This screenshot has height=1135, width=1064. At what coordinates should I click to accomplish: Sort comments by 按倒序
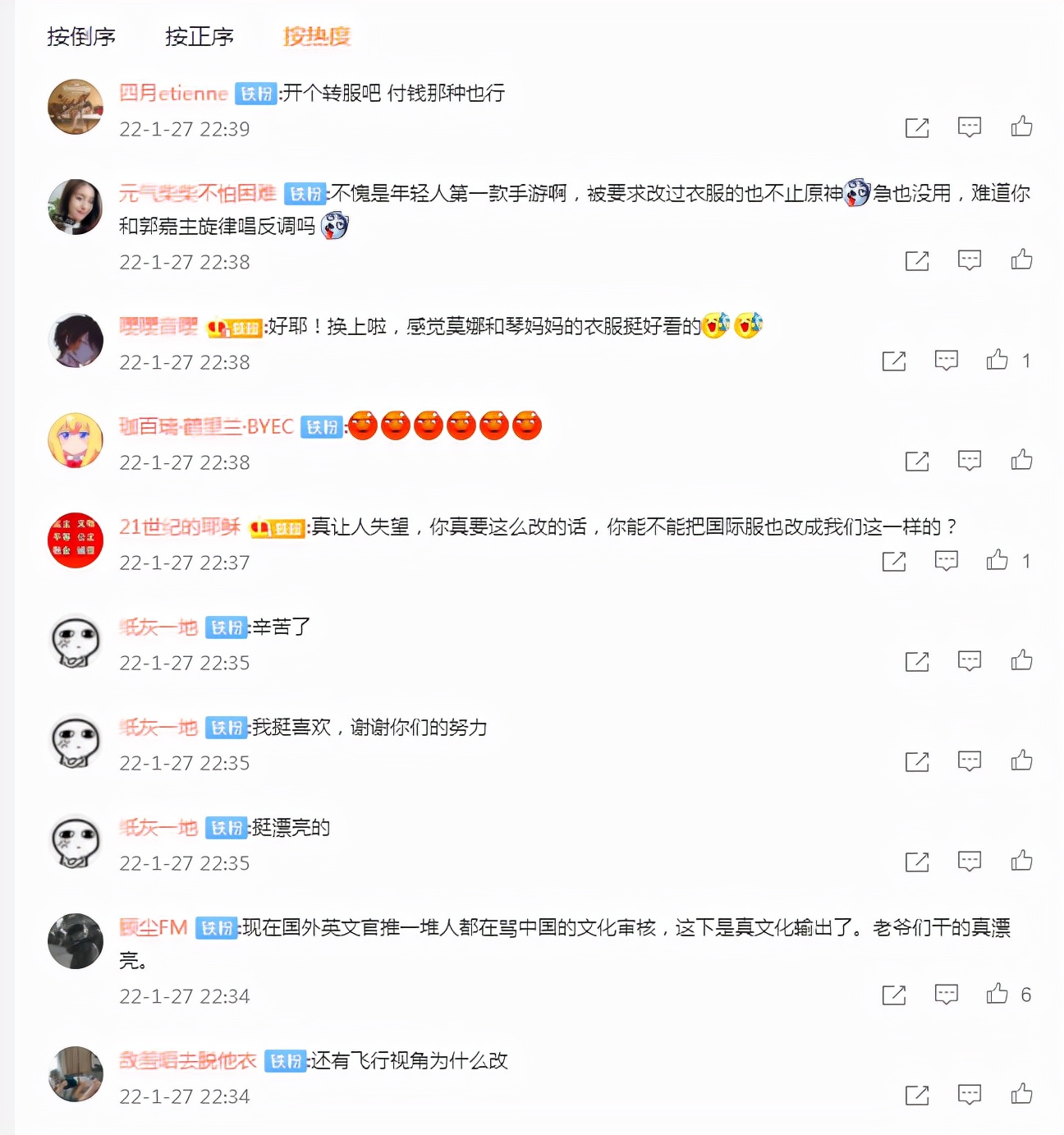80,36
